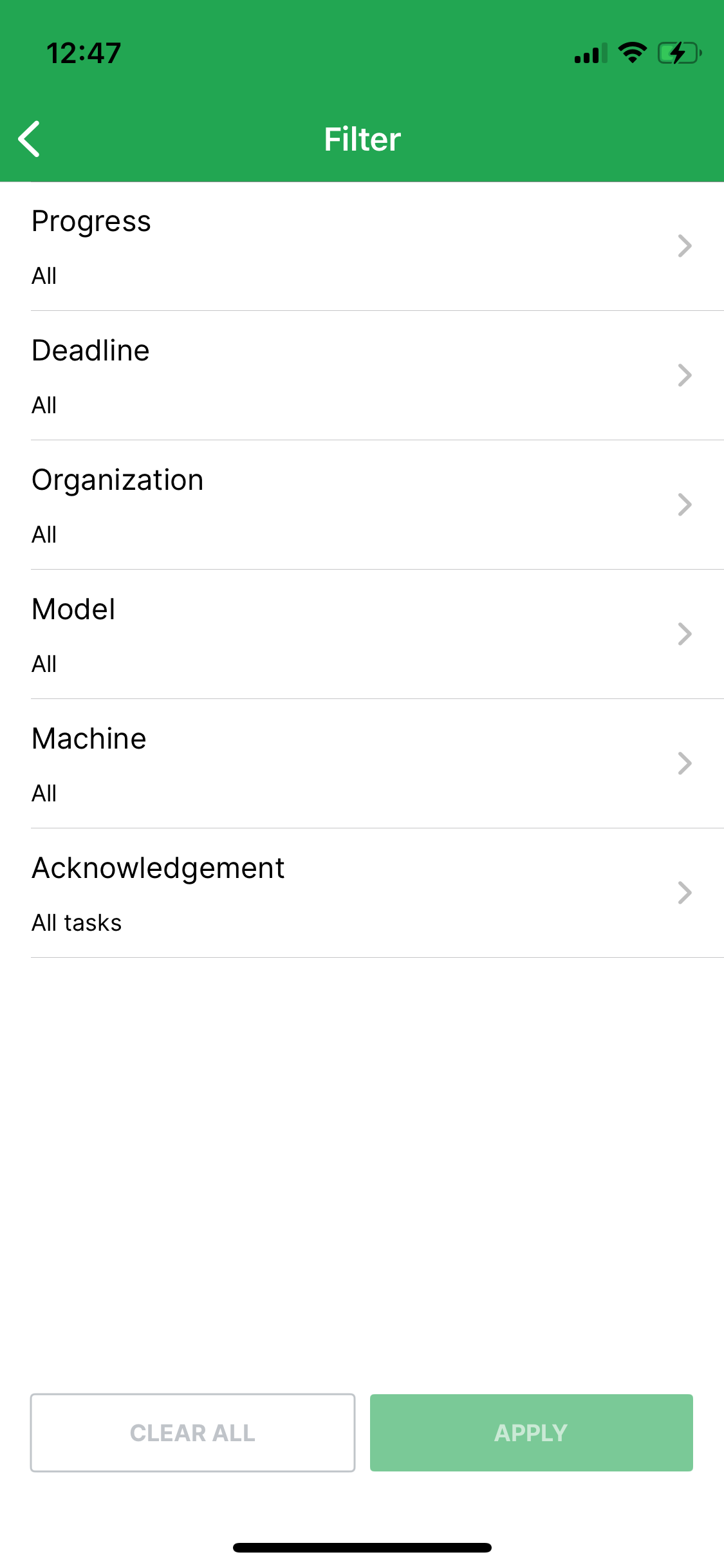Viewport: 724px width, 1568px height.
Task: Tap the Clear All button
Action: tap(192, 1433)
